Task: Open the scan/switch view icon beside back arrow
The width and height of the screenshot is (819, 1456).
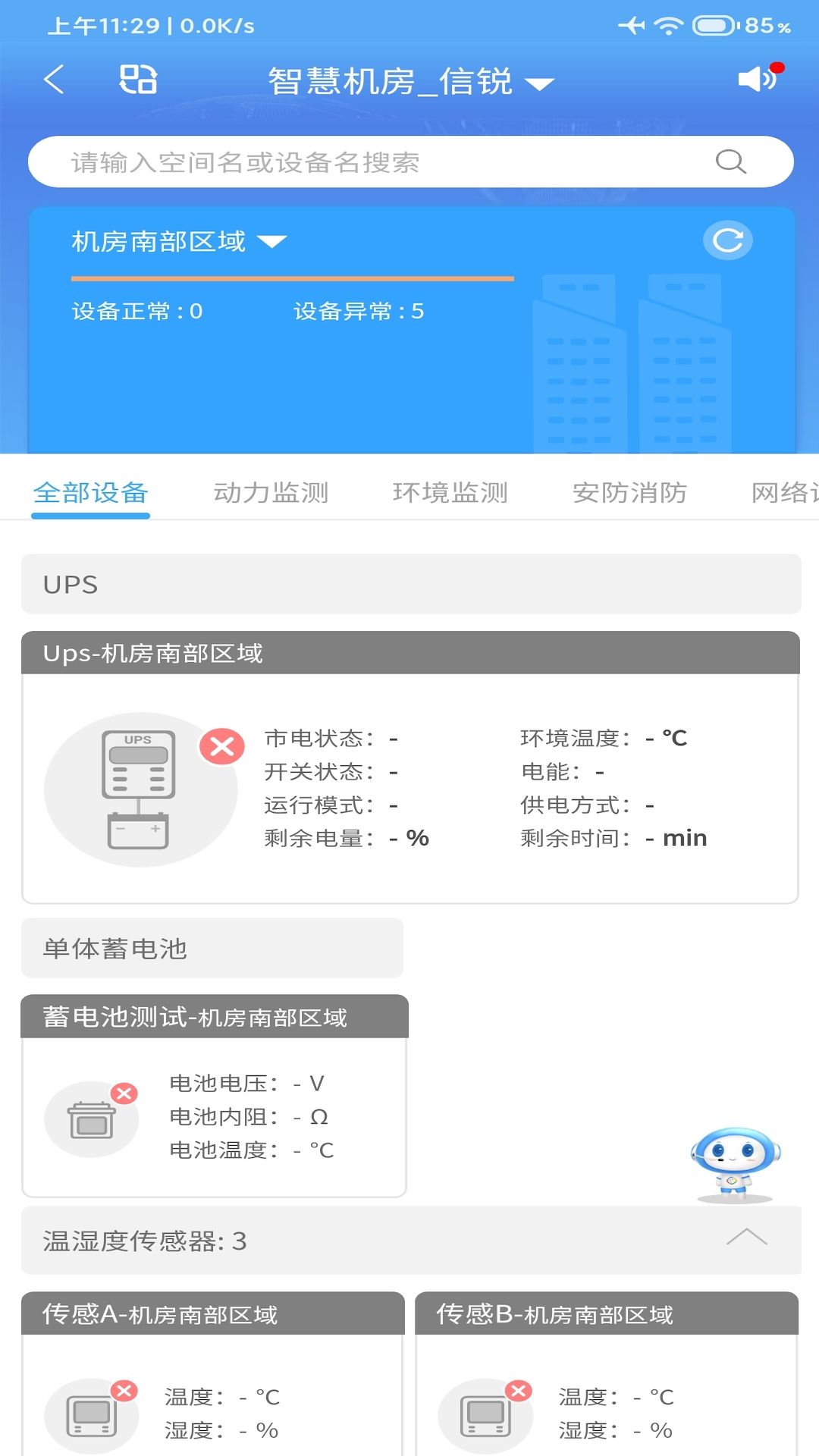Action: coord(139,80)
